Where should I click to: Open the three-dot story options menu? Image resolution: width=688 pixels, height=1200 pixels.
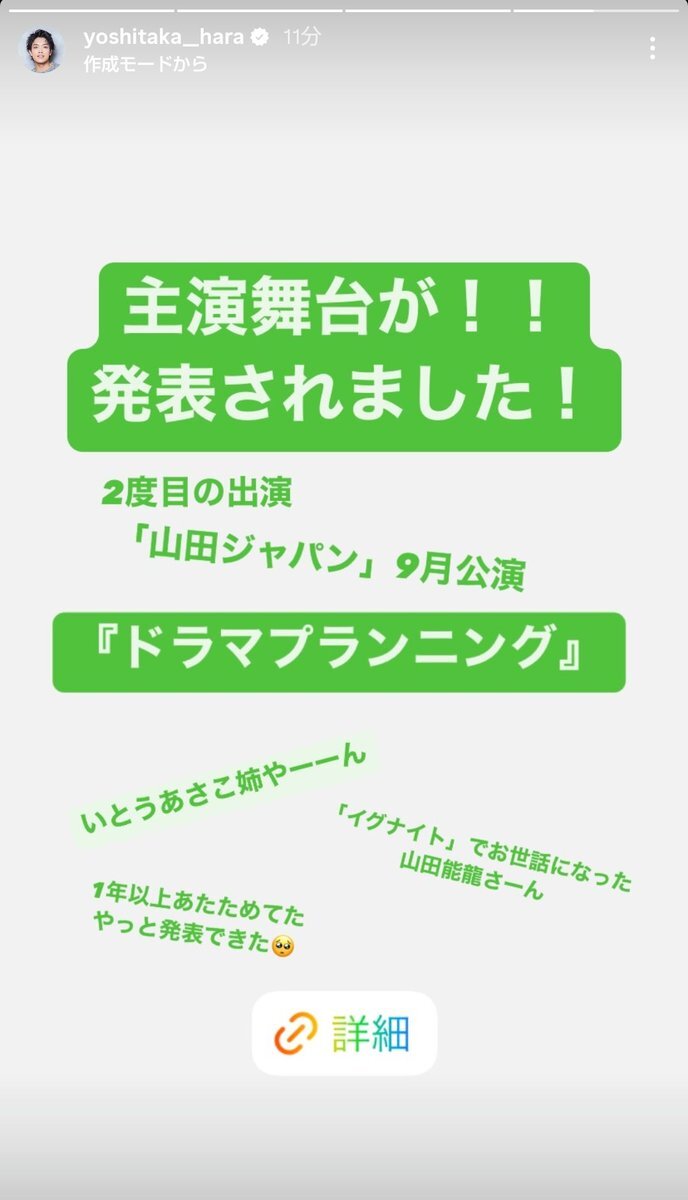[x=652, y=48]
